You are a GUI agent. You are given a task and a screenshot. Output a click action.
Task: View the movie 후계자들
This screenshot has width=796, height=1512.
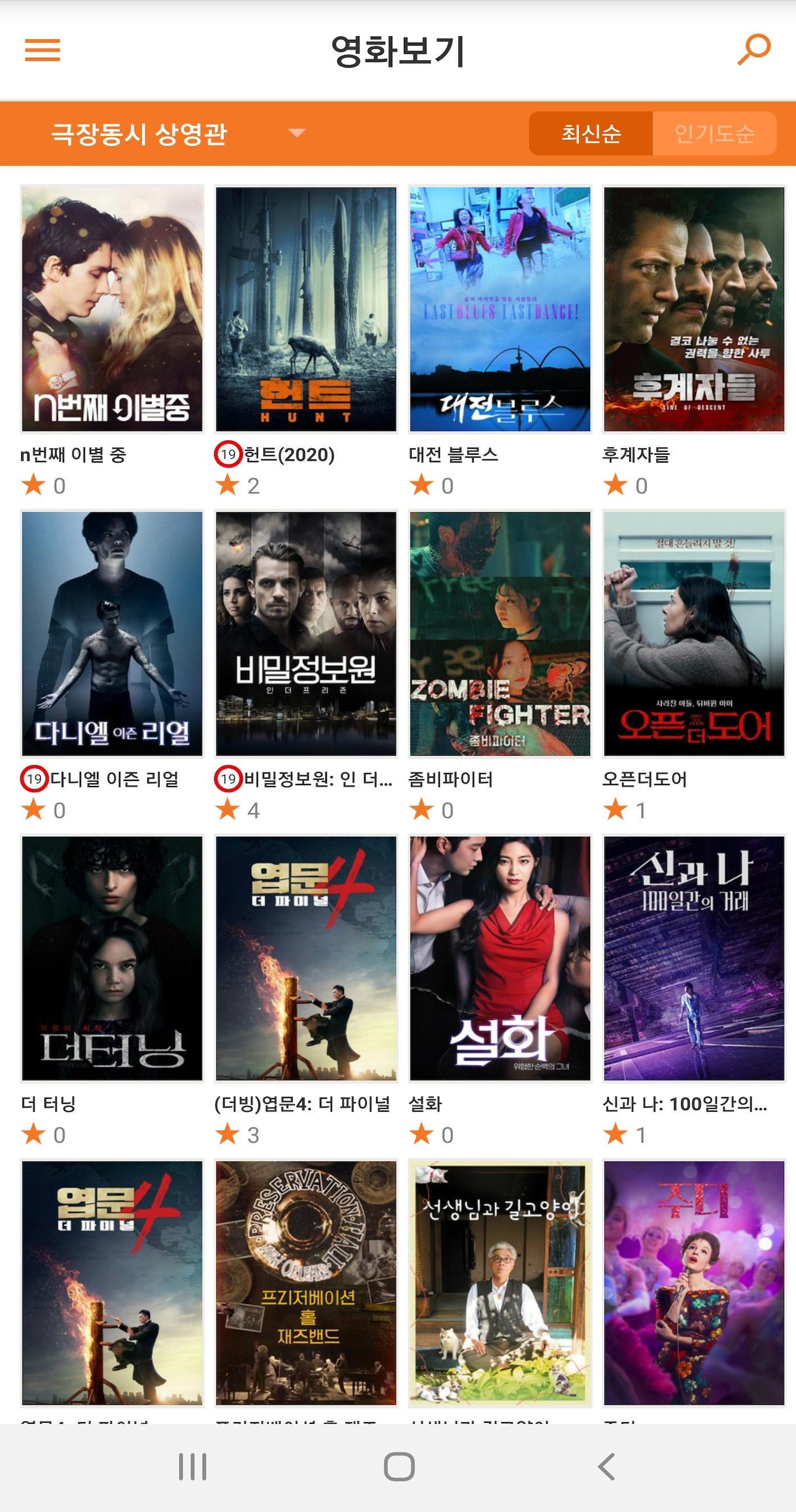tap(694, 309)
